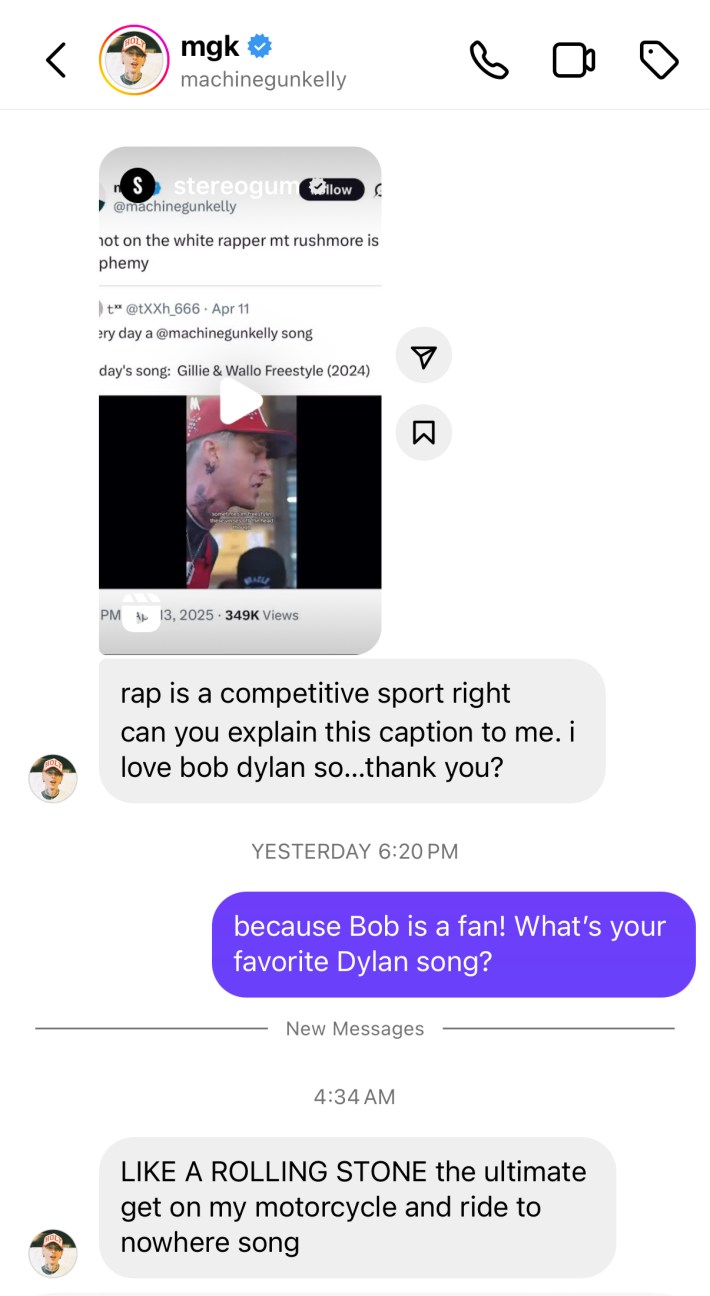Tap mgk's avatar beside Rolling Stone message

tap(53, 1253)
